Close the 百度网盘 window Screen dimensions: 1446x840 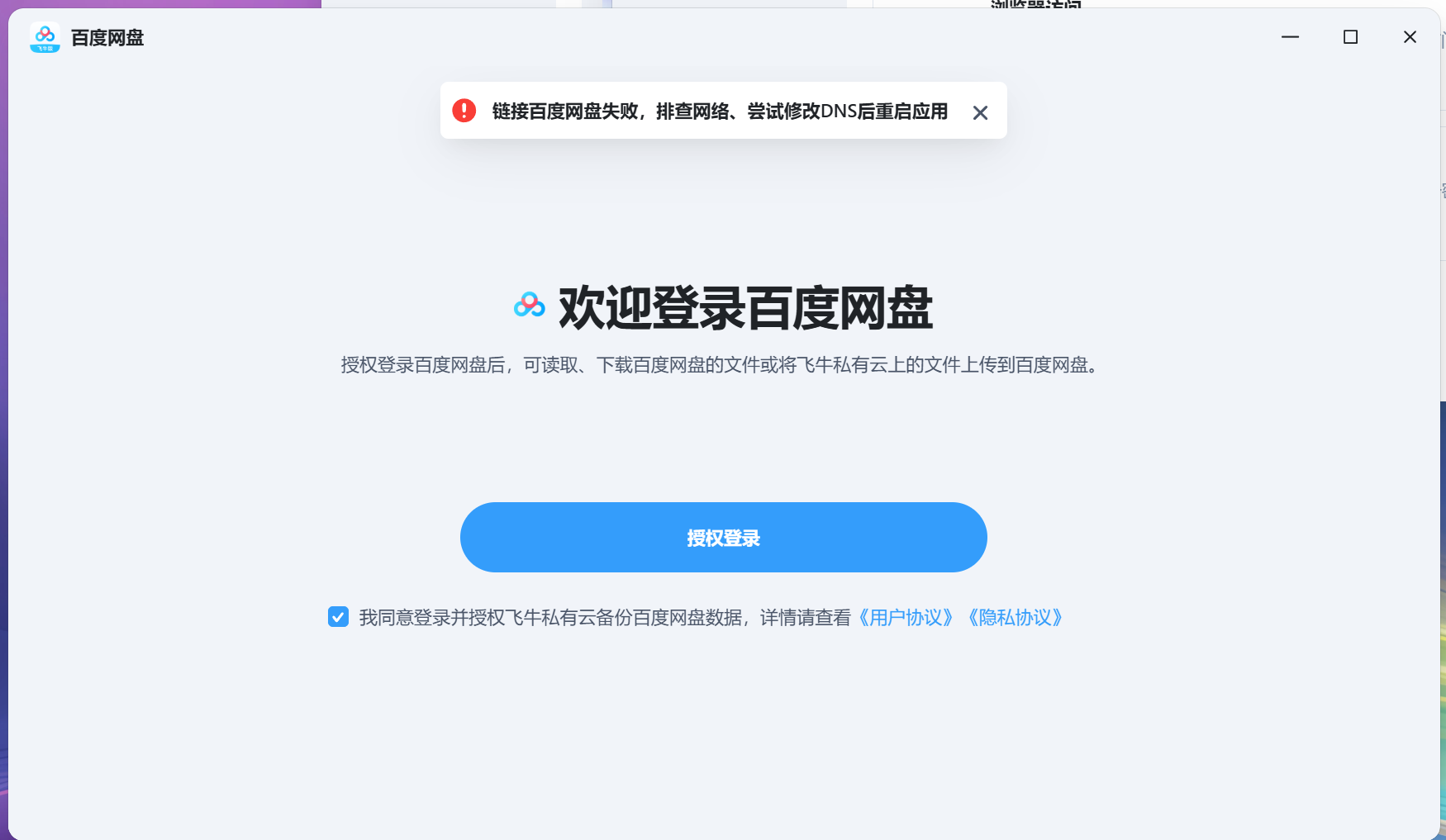tap(1410, 37)
